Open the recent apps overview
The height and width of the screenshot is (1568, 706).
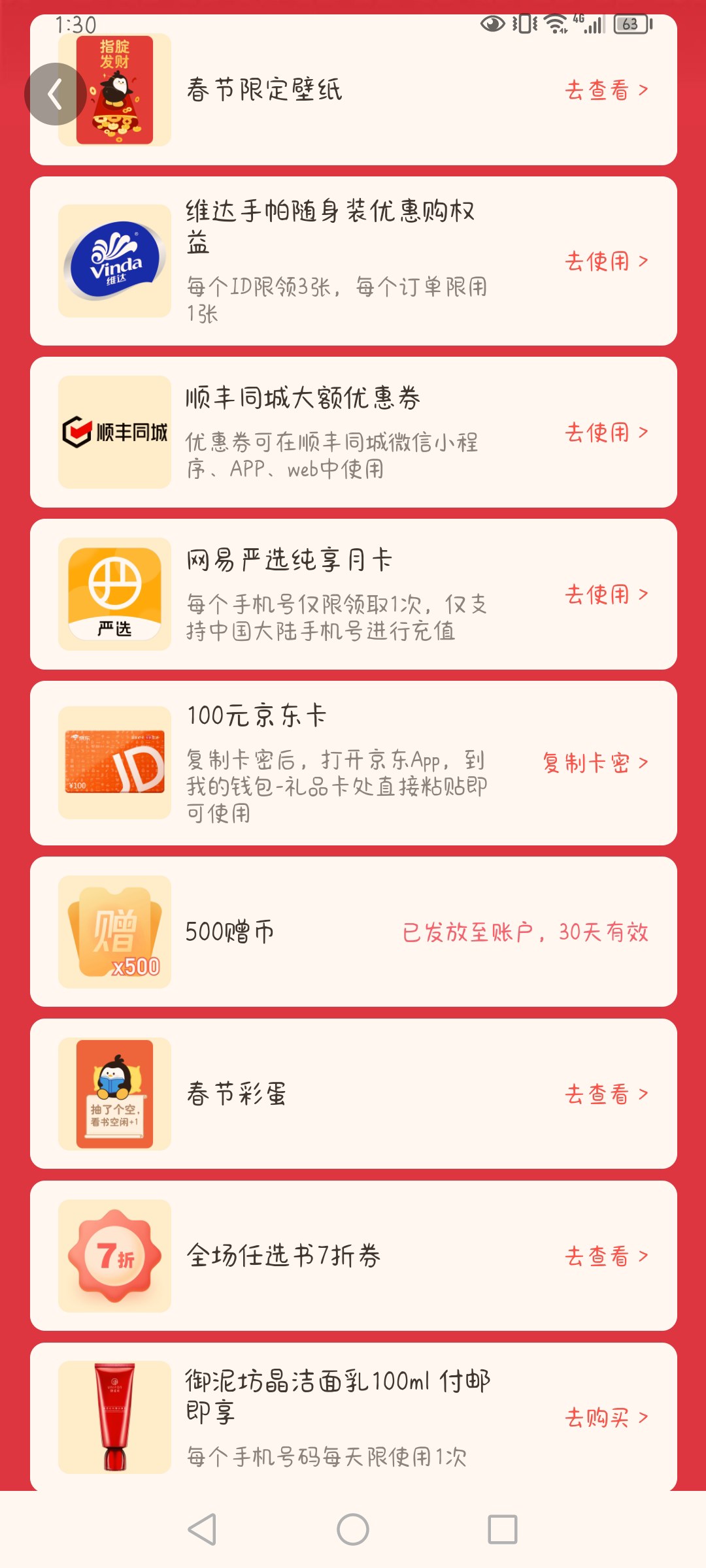pos(503,1529)
